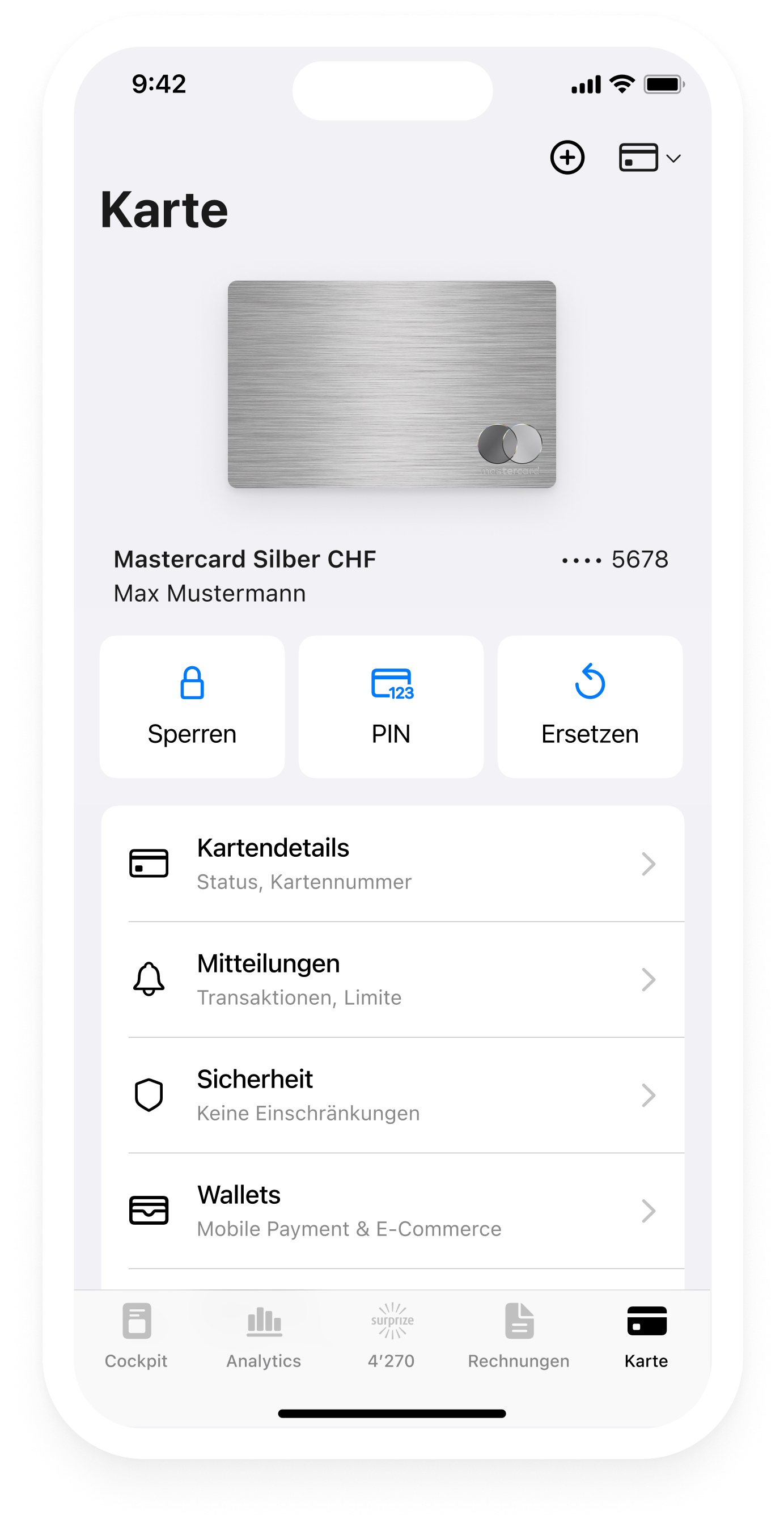The image size is (784, 1527).
Task: Open the card selector dropdown
Action: tap(649, 158)
